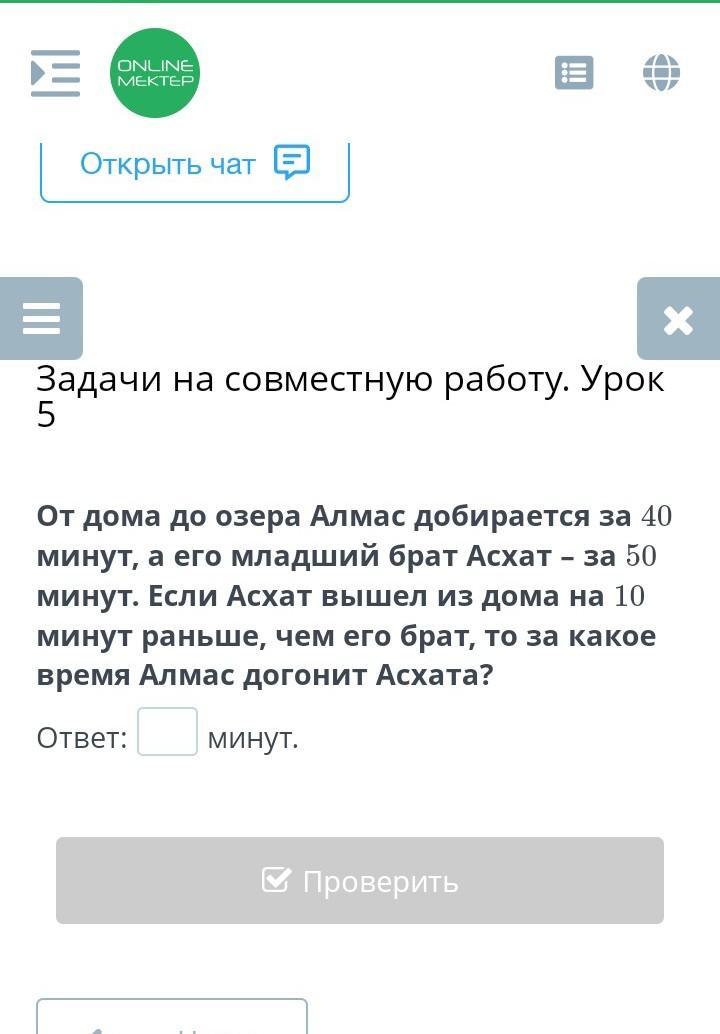The width and height of the screenshot is (720, 1034).
Task: Close the lesson with the X button
Action: pos(678,320)
